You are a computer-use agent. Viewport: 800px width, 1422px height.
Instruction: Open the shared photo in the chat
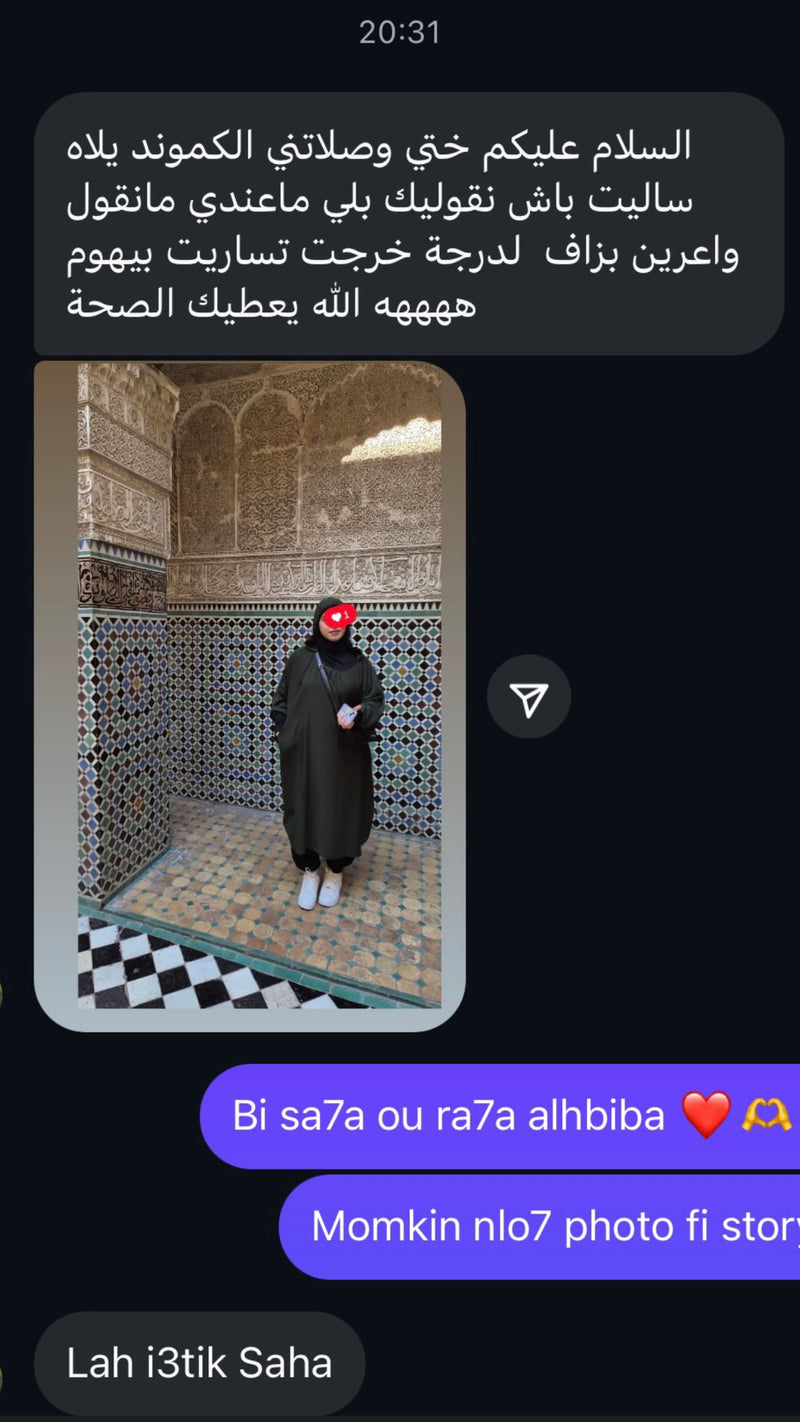(250, 695)
